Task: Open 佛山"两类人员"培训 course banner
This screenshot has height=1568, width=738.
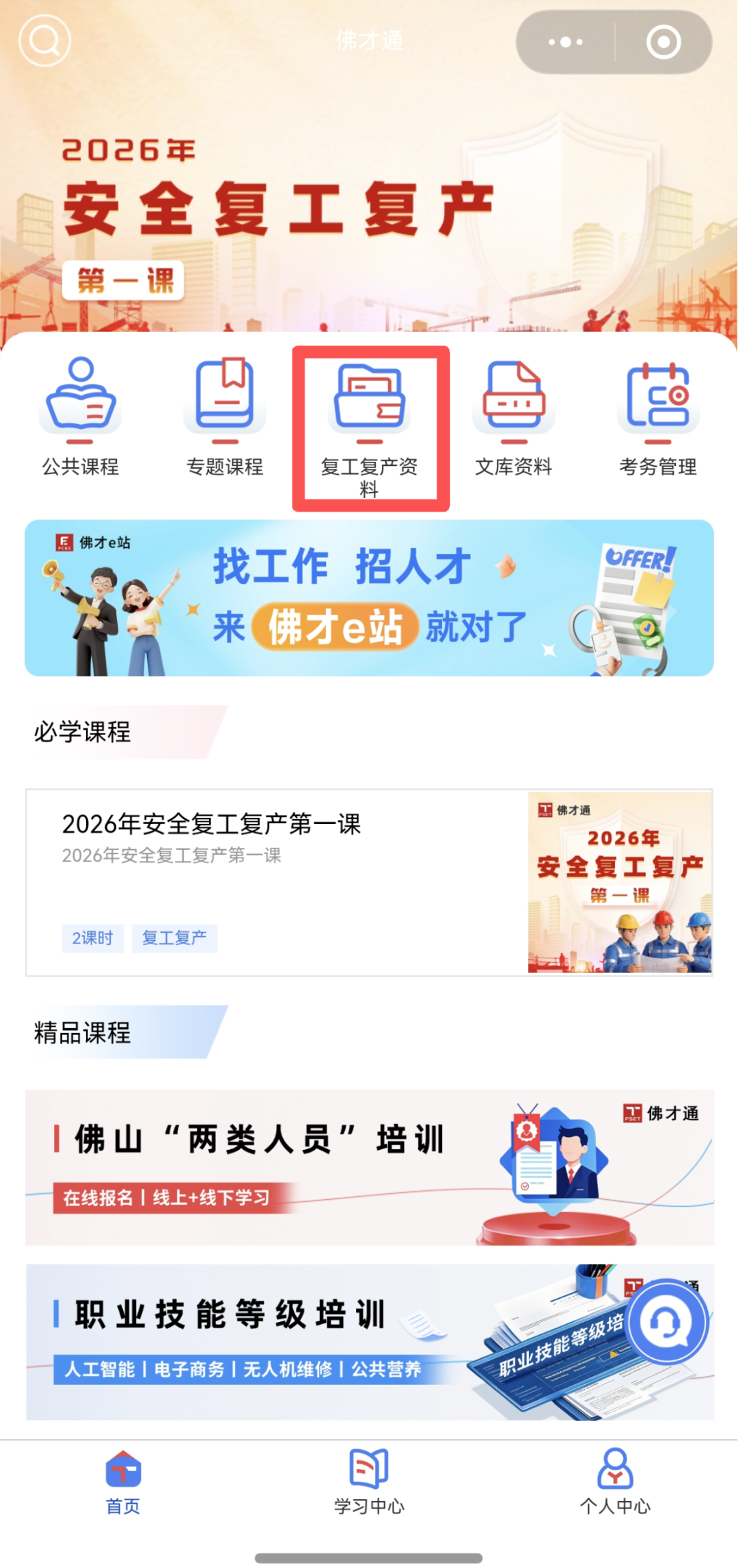Action: coord(369,1167)
